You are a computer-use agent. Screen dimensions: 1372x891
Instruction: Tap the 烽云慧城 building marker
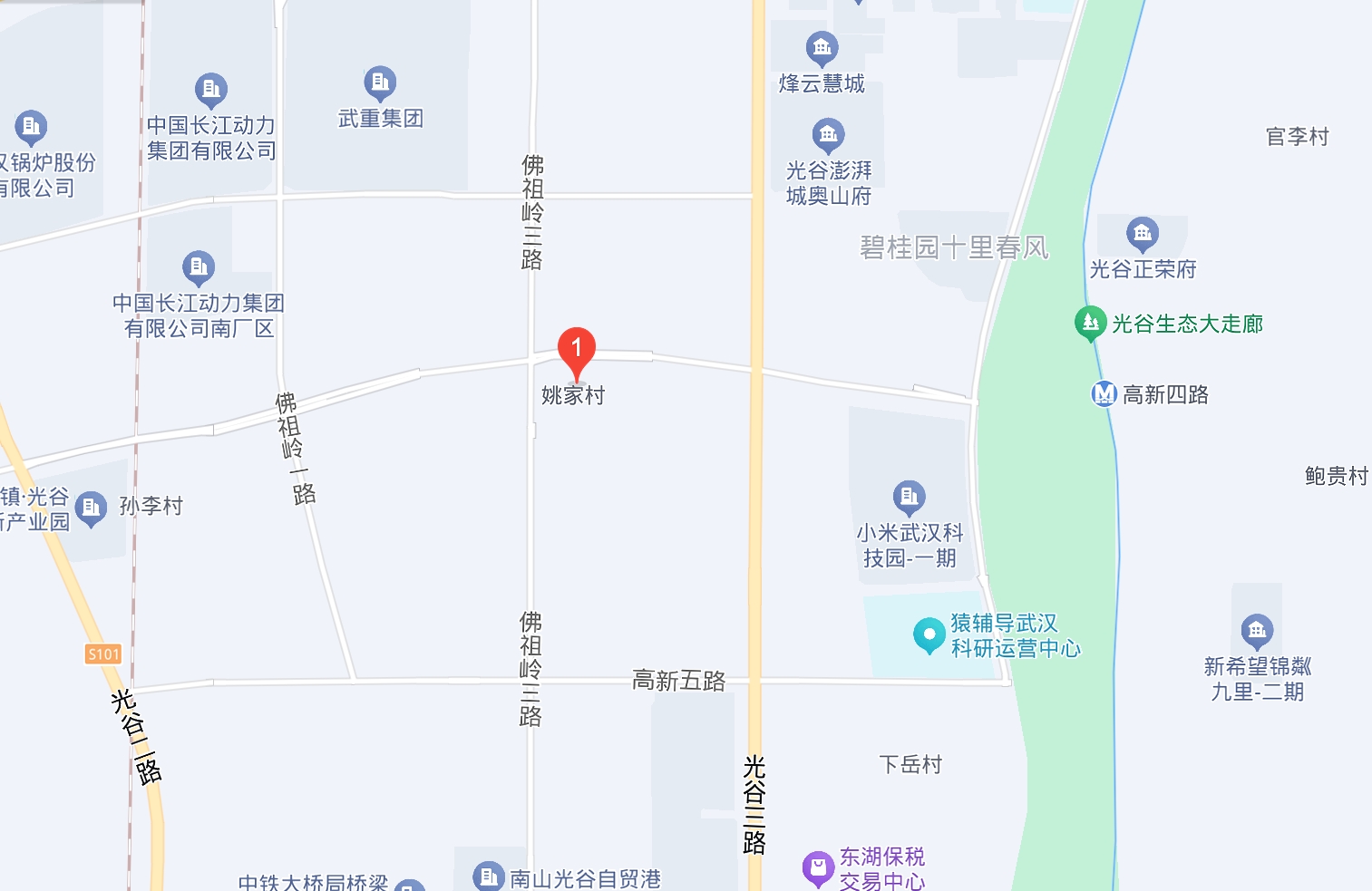(x=822, y=47)
